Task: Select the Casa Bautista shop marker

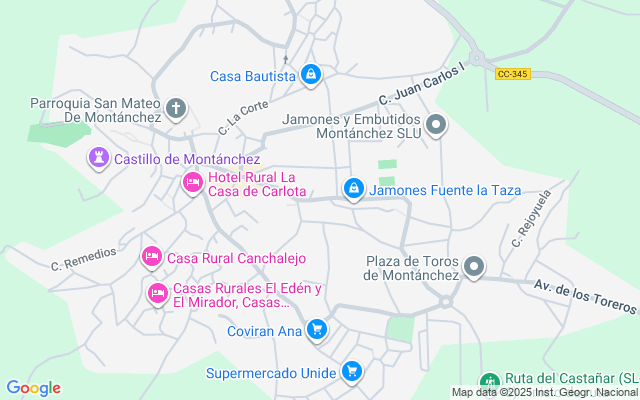Action: click(x=311, y=75)
